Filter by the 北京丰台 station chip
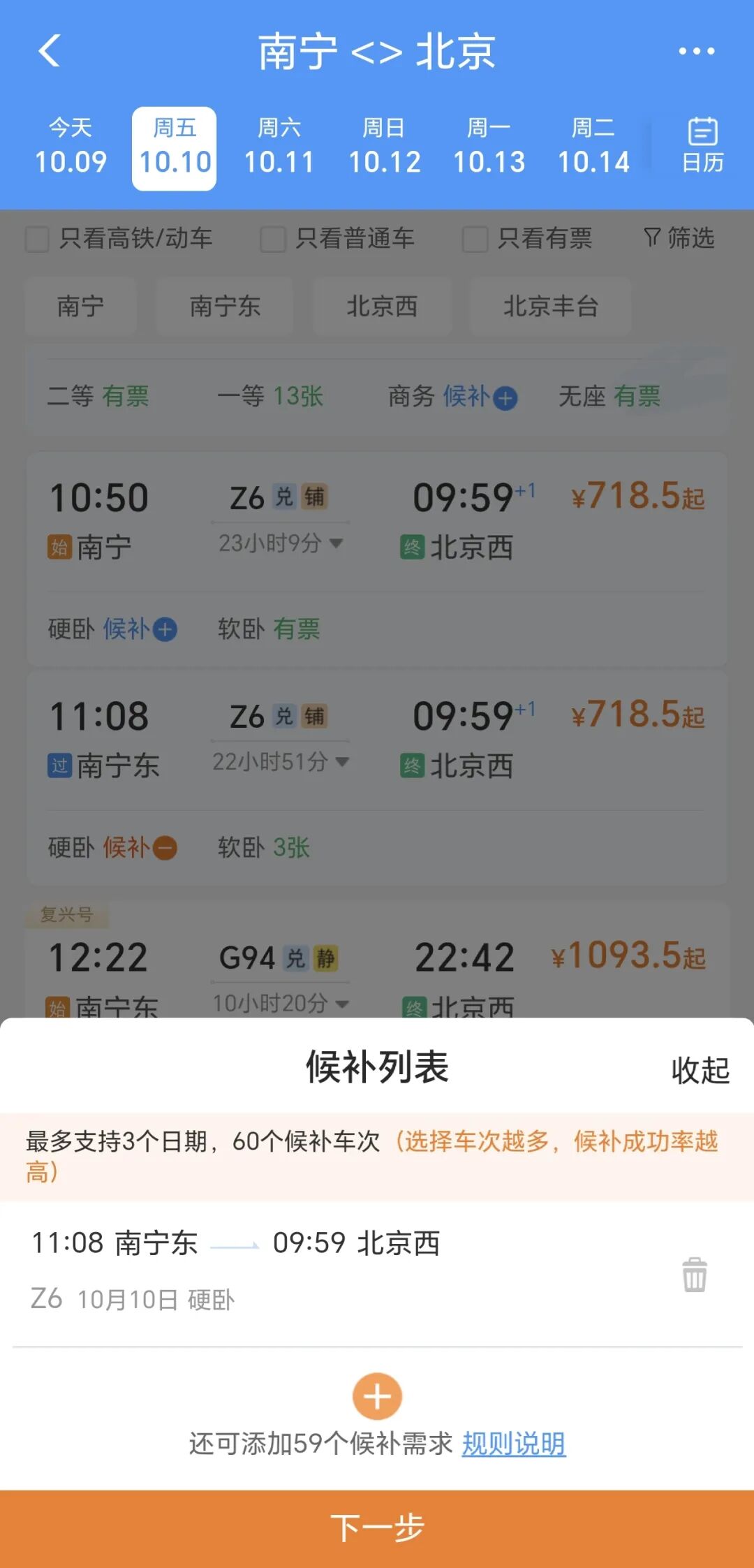Image resolution: width=754 pixels, height=1568 pixels. pos(550,306)
